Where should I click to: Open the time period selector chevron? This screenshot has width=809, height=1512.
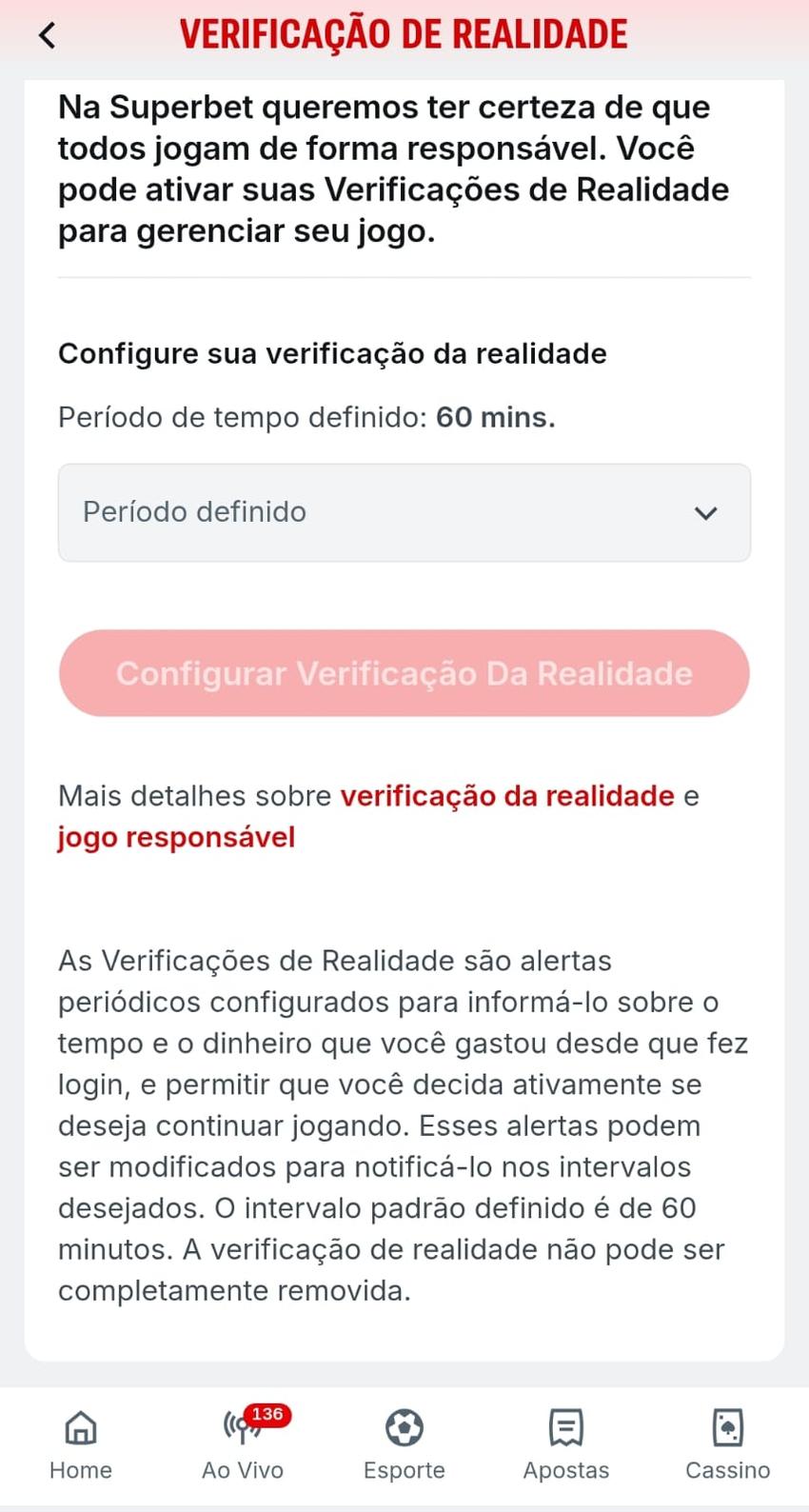coord(705,513)
